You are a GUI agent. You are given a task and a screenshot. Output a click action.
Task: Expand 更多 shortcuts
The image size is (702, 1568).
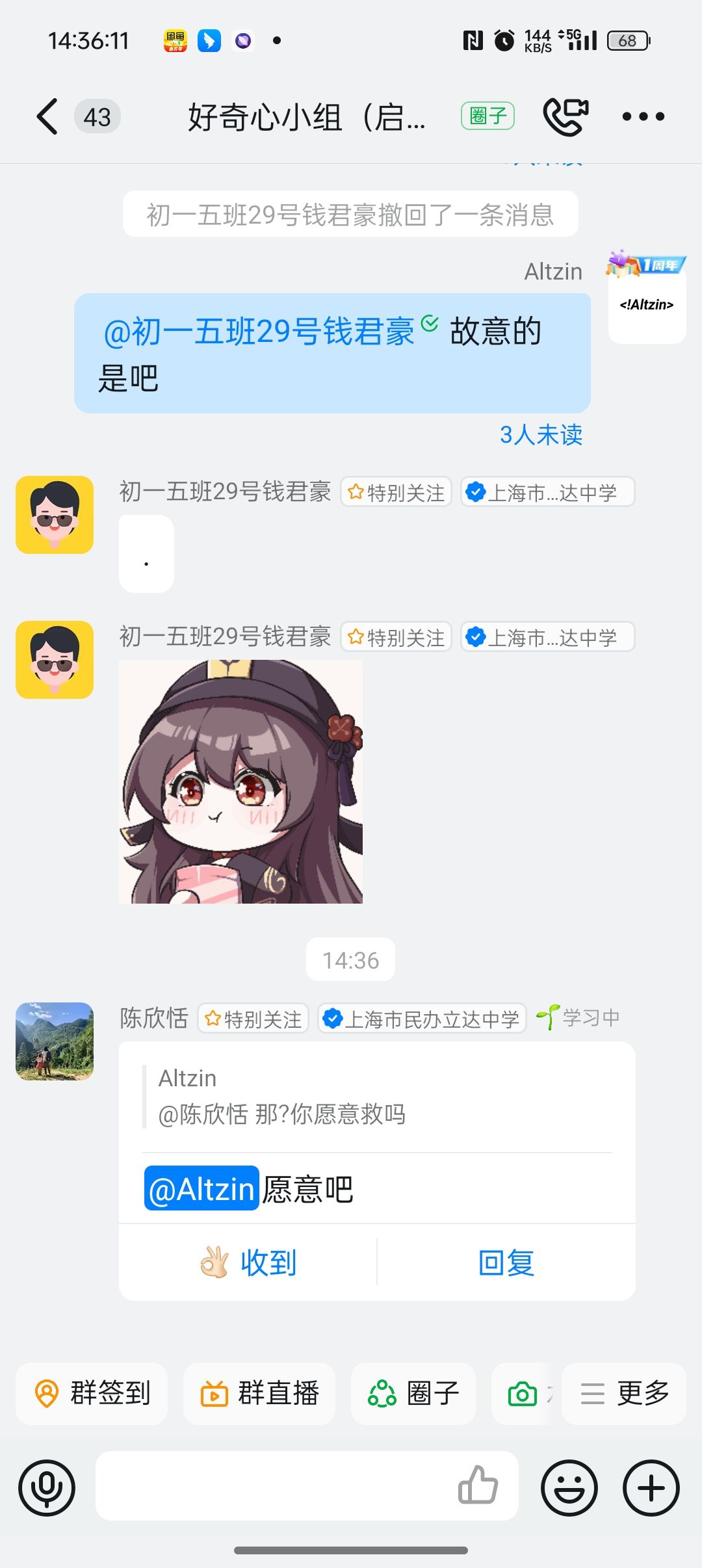(624, 1393)
